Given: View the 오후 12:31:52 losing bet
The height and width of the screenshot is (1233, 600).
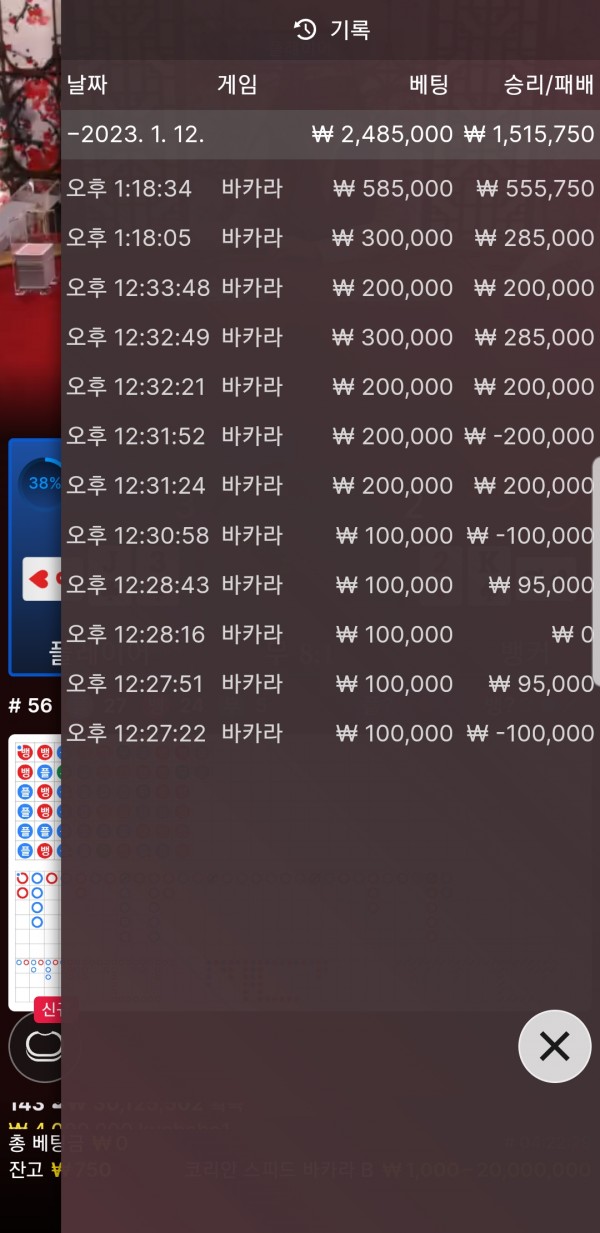Looking at the screenshot, I should [330, 436].
